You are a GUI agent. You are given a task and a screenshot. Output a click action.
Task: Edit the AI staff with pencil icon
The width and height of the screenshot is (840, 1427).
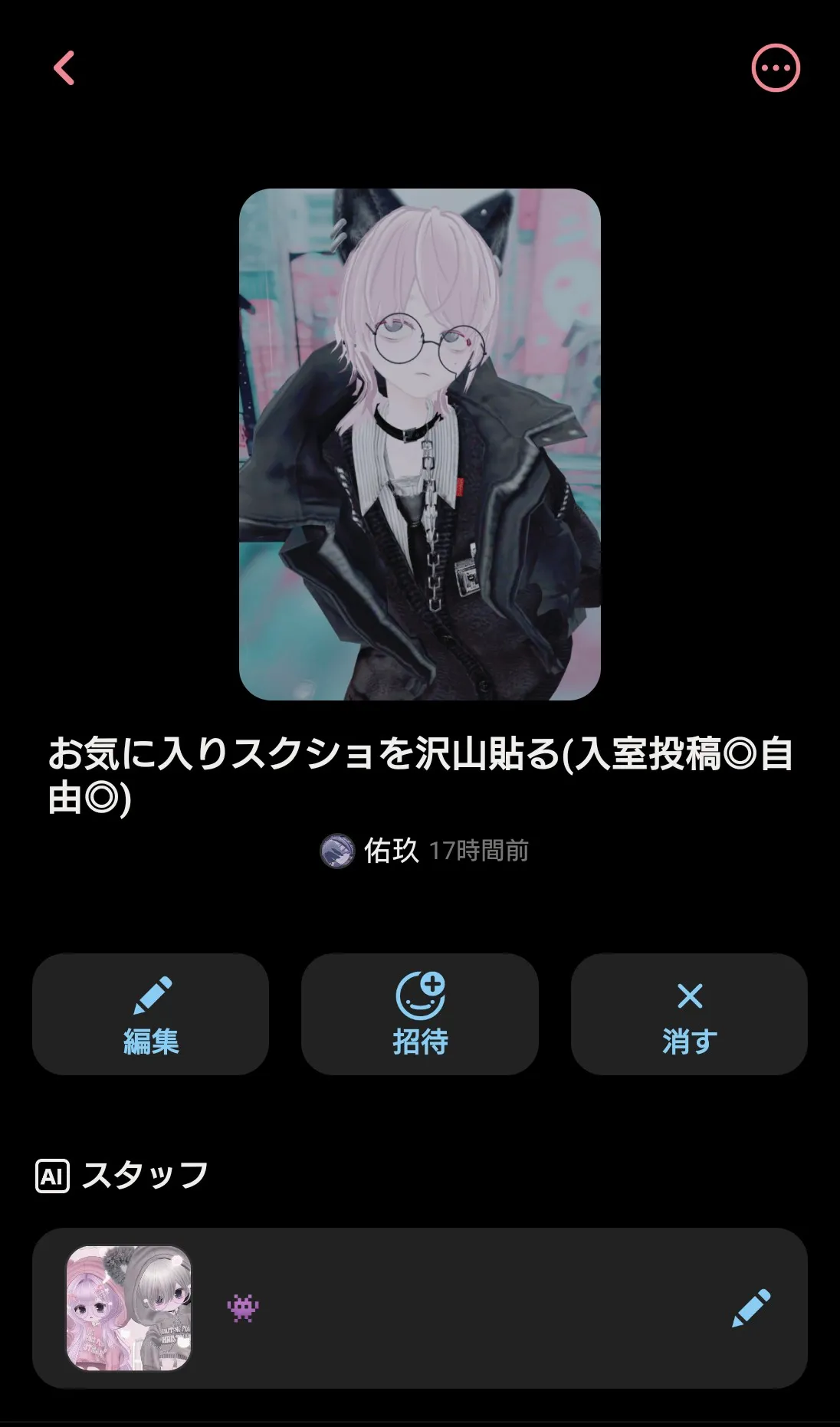click(x=750, y=1308)
